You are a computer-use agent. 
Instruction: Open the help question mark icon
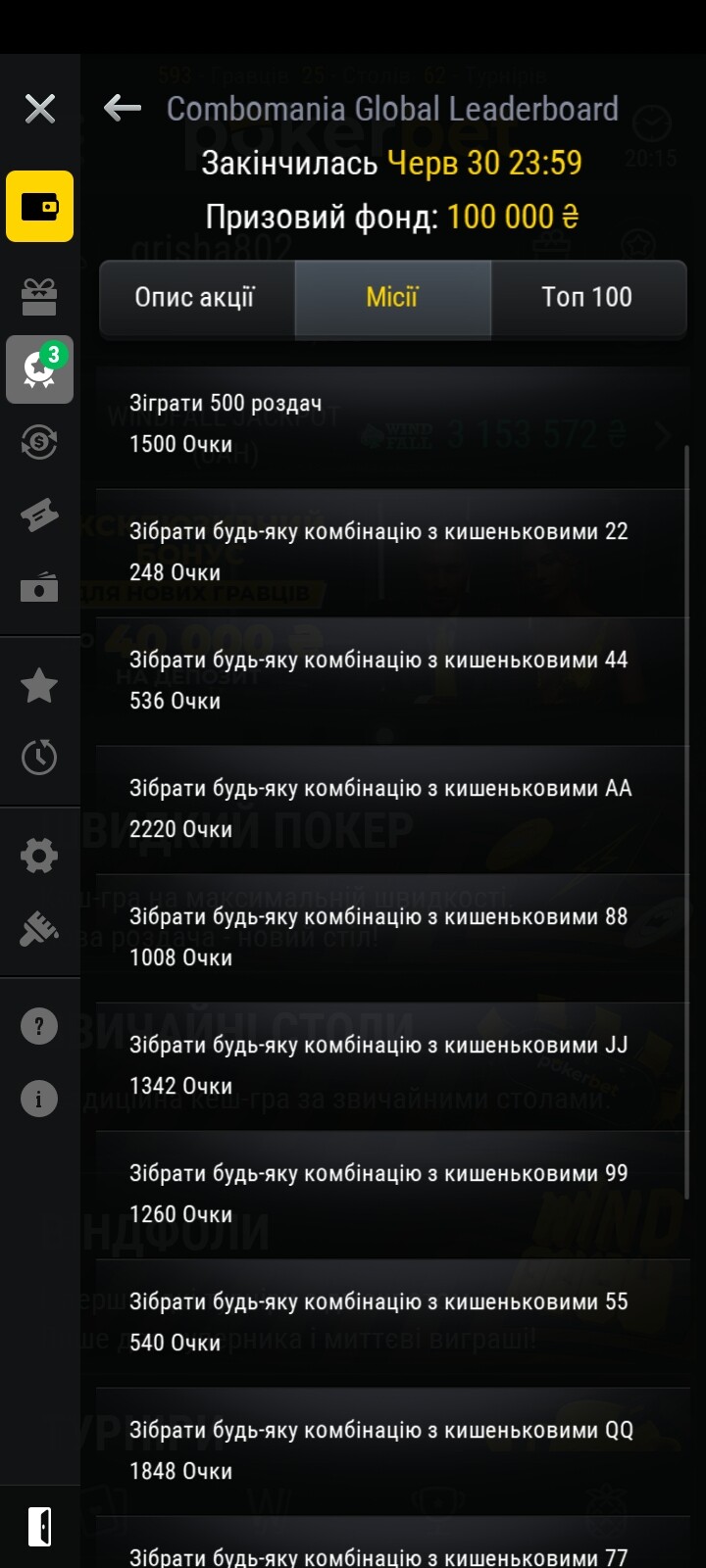coord(39,1026)
